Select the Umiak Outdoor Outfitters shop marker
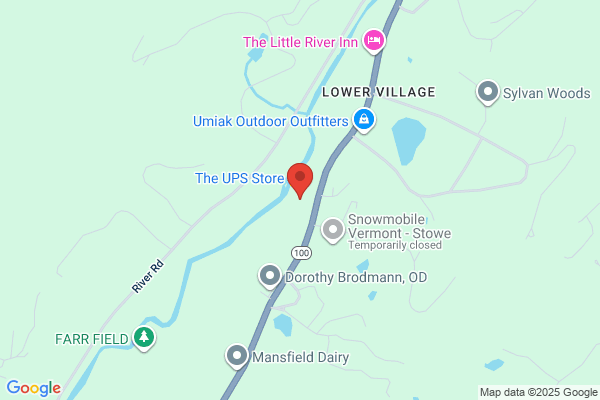This screenshot has width=600, height=400. (364, 120)
